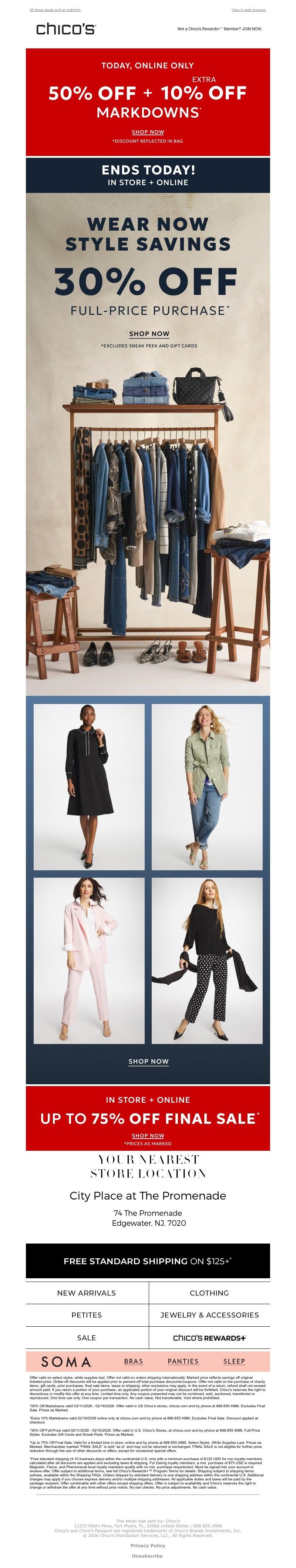This screenshot has width=296, height=1568.
Task: Shop now for 30% off full-price purchase
Action: click(149, 334)
